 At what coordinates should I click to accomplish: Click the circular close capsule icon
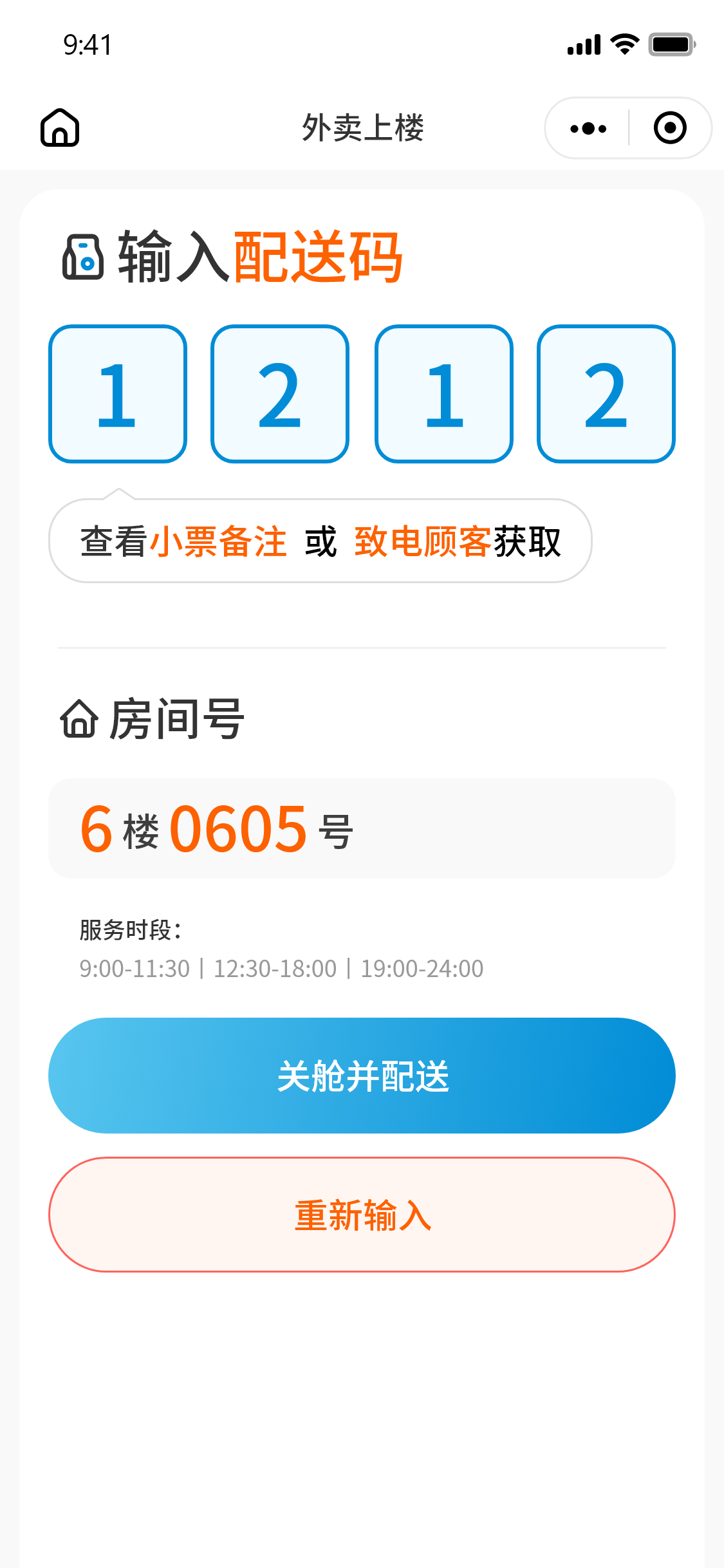coord(670,127)
